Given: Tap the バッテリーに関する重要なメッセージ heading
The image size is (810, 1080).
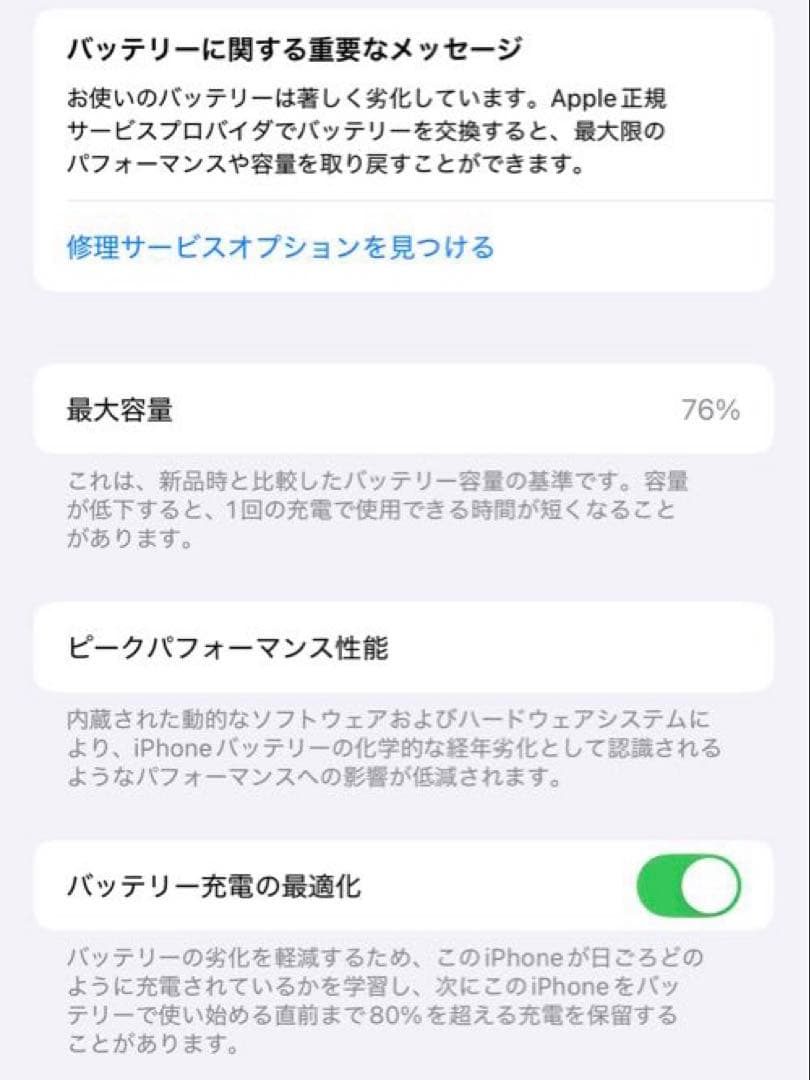Looking at the screenshot, I should coord(291,46).
